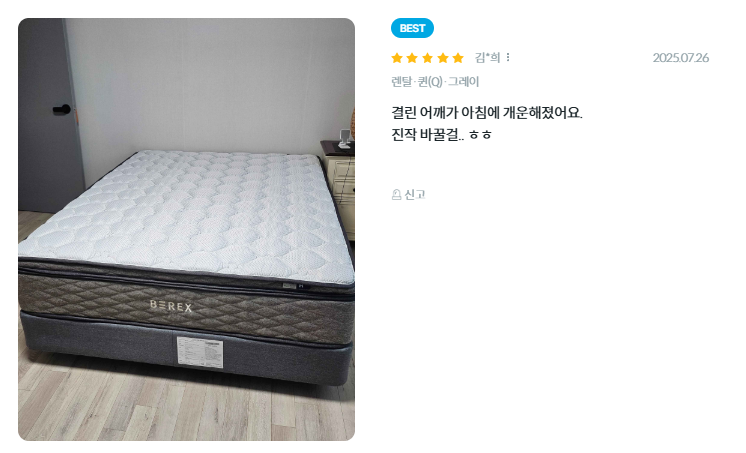746x453 pixels.
Task: Open the more options dots beside 김*희
Action: pos(508,57)
